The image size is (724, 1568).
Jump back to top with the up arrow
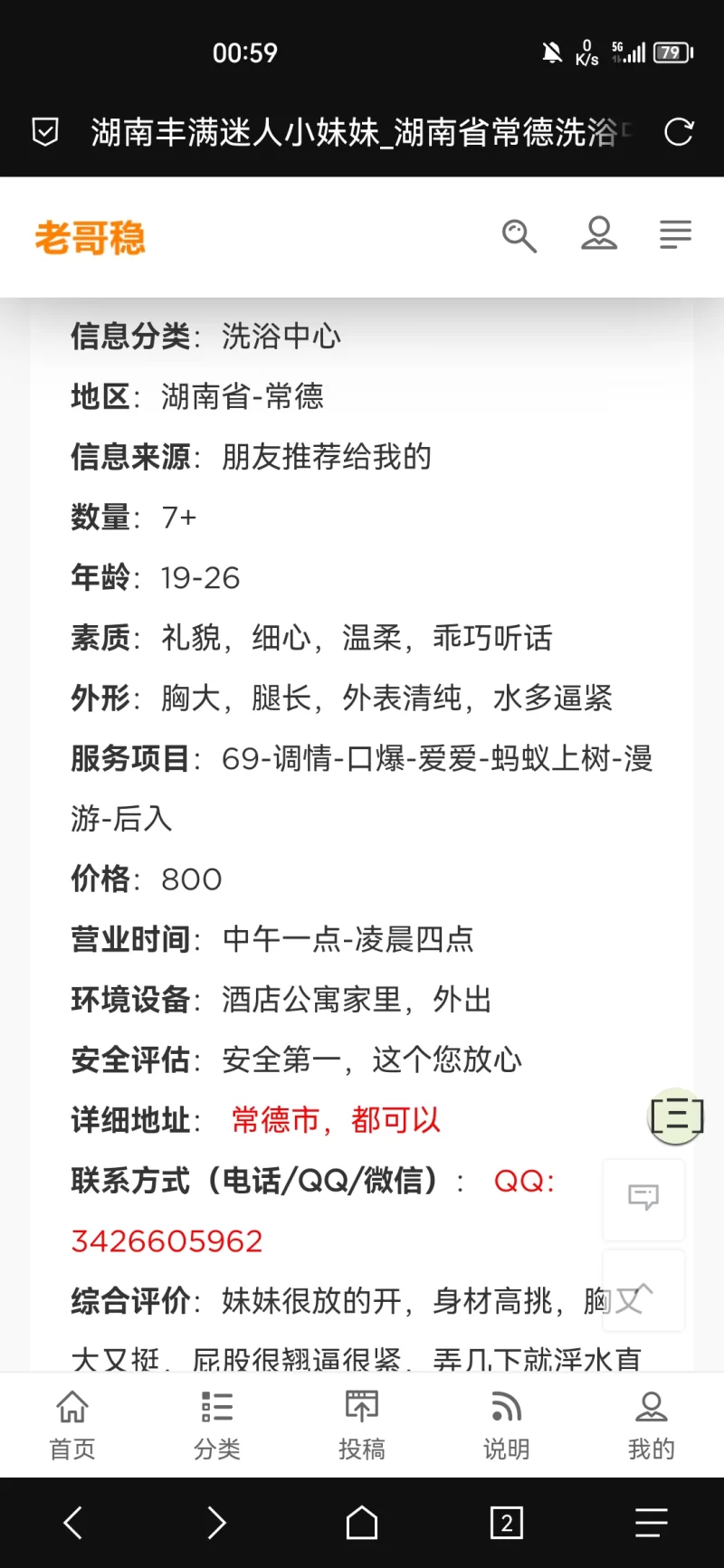click(643, 1290)
